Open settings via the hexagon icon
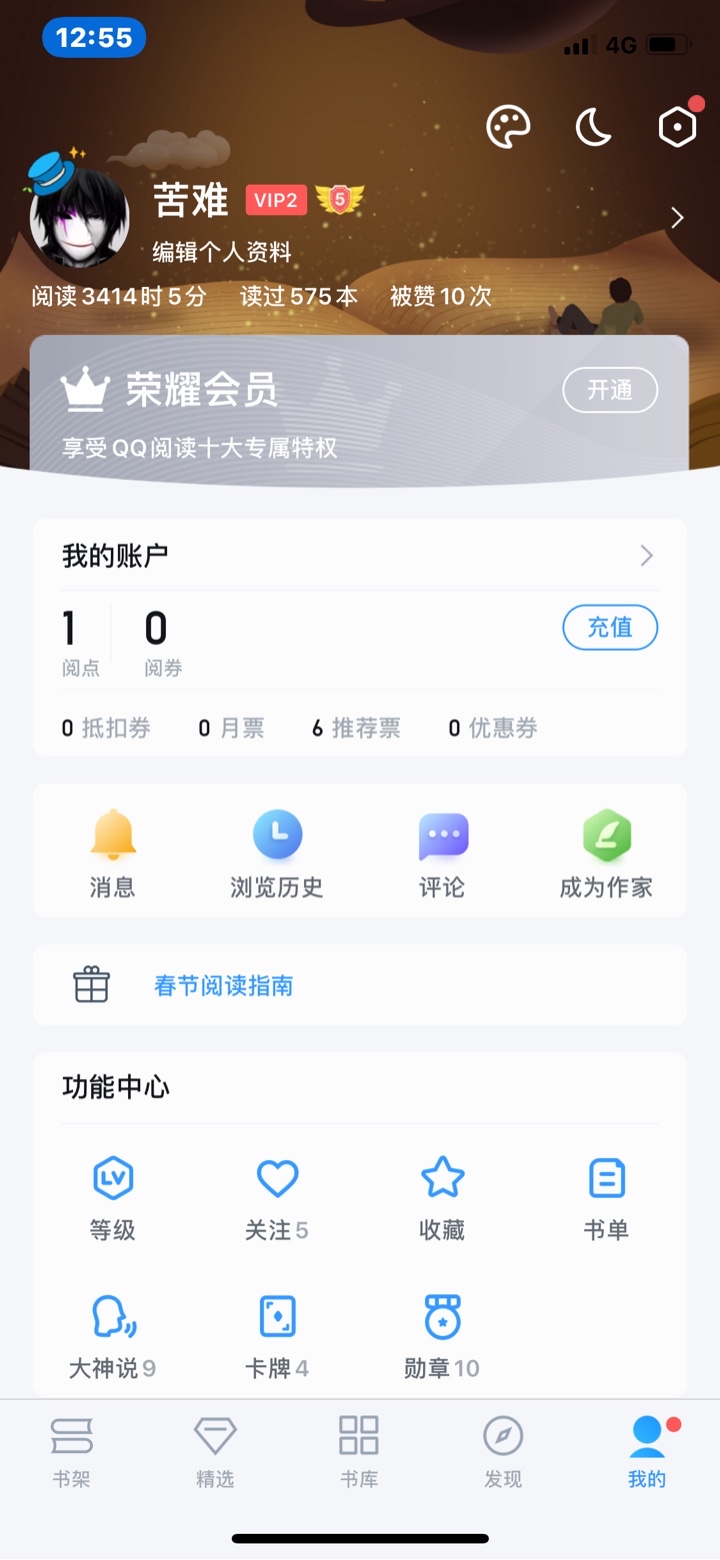Viewport: 720px width, 1560px height. (677, 127)
